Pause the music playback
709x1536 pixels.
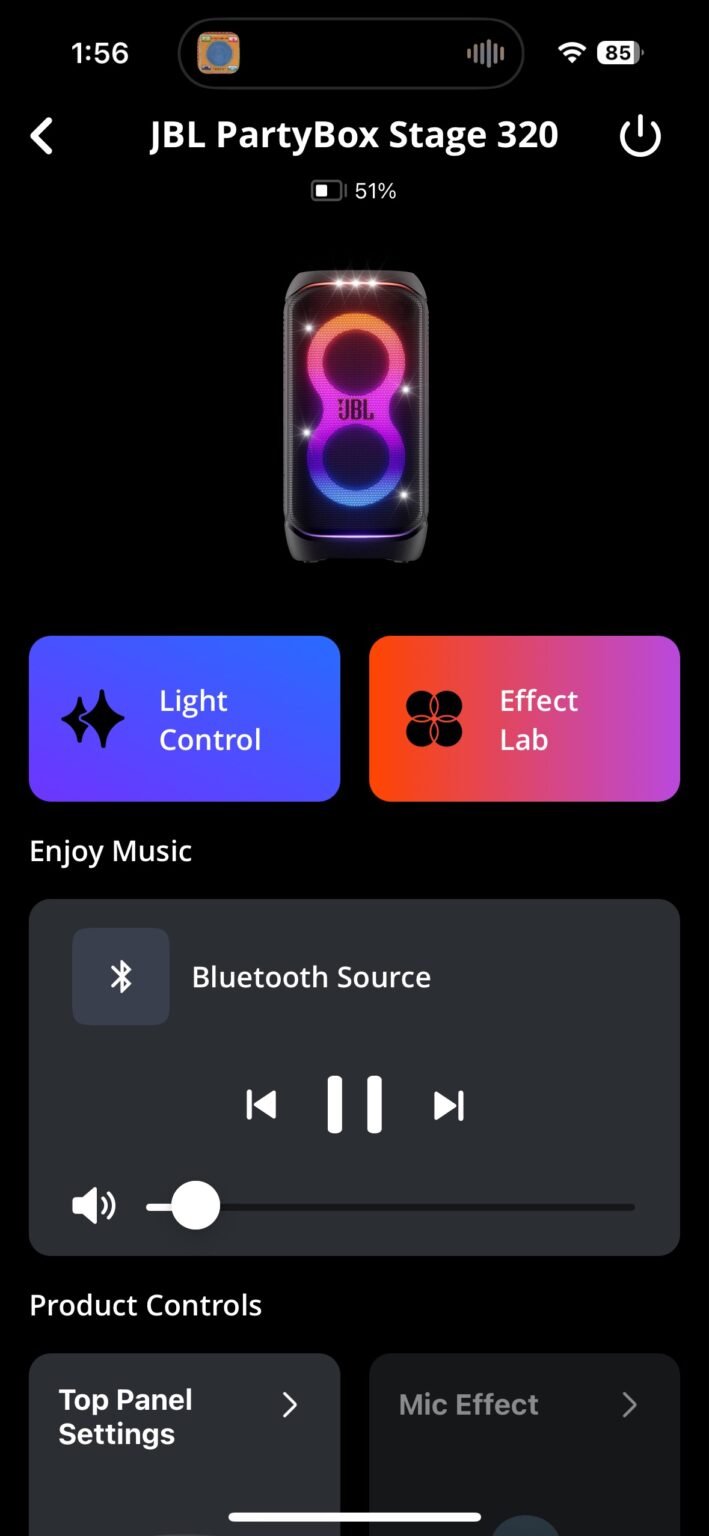[354, 1105]
